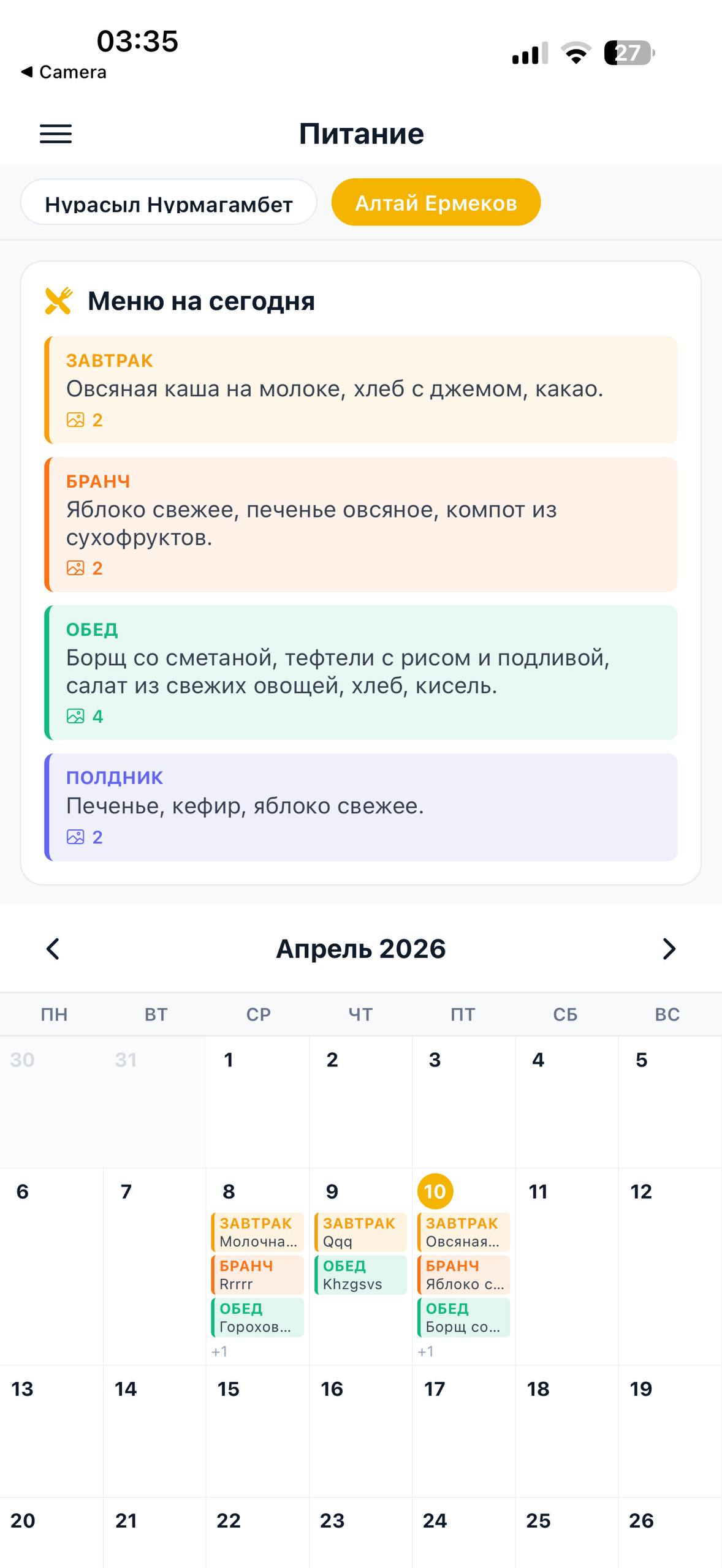Image resolution: width=722 pixels, height=1568 pixels.
Task: Choose April 15 in the calendar
Action: coord(229,1389)
